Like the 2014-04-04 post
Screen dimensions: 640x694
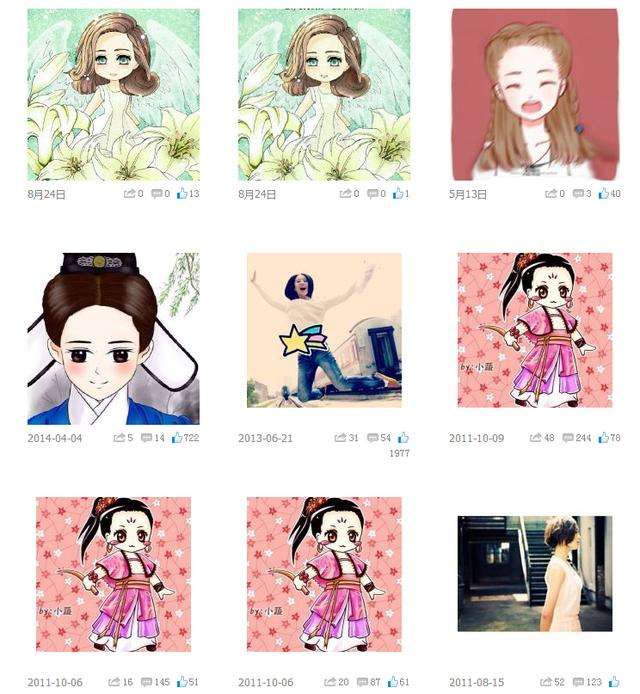pyautogui.click(x=177, y=438)
